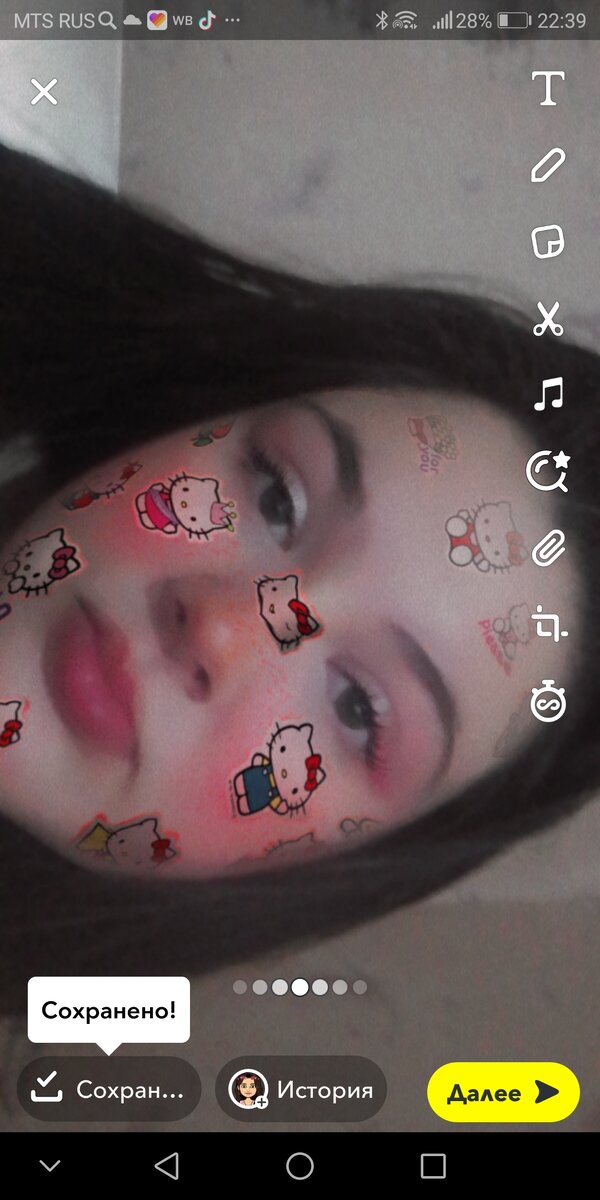This screenshot has width=600, height=1200.
Task: Set snap timer with the stopwatch icon
Action: pyautogui.click(x=548, y=702)
